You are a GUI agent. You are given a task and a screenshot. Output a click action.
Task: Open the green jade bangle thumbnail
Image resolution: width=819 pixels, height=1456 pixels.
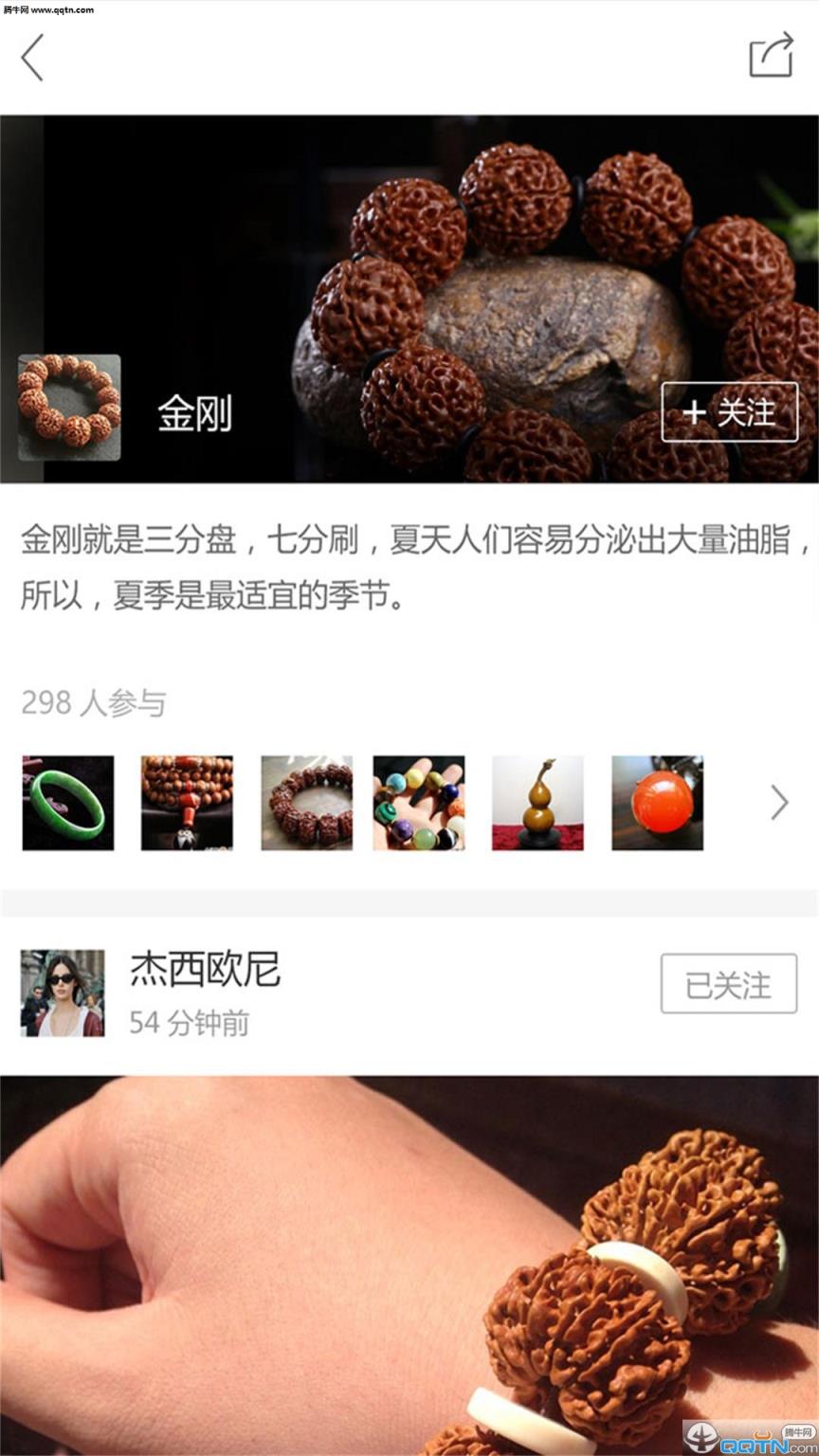[x=67, y=802]
